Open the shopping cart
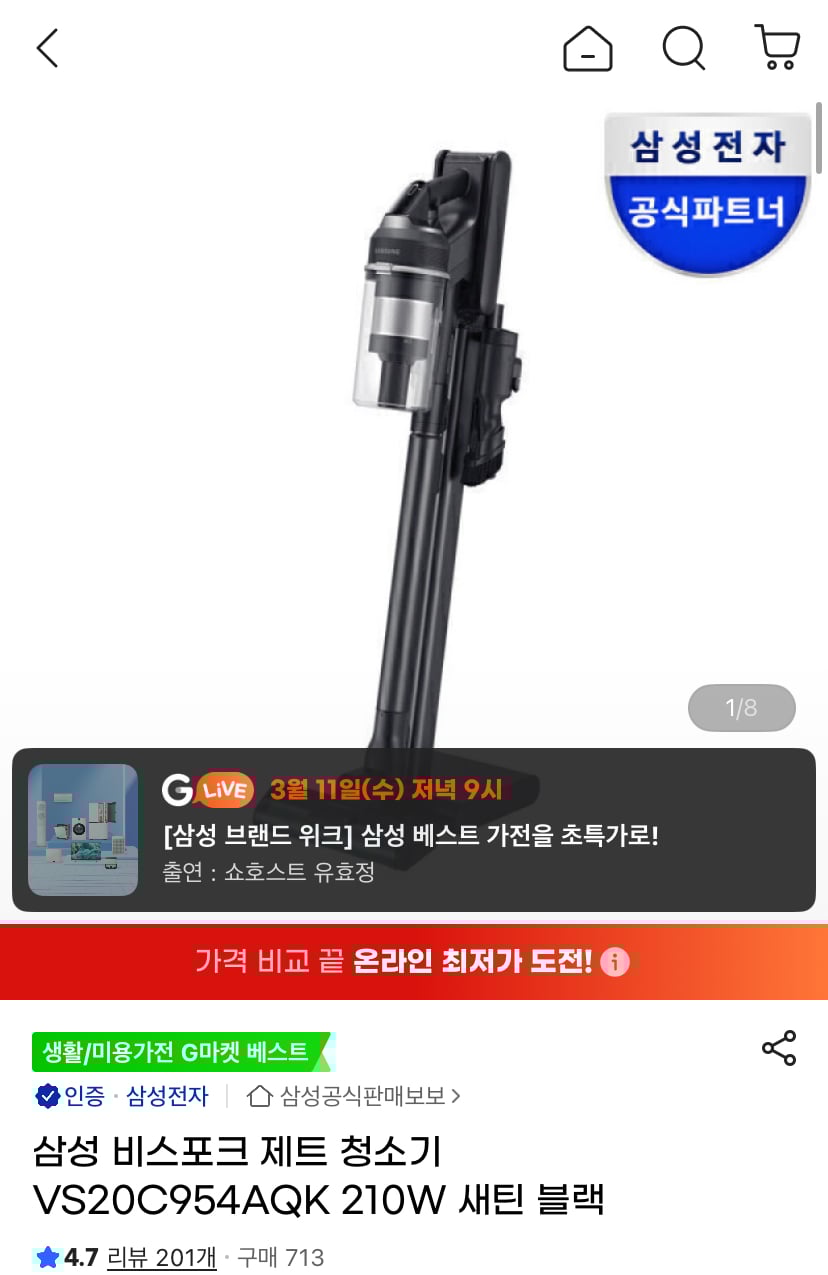This screenshot has height=1275, width=828. pos(776,48)
